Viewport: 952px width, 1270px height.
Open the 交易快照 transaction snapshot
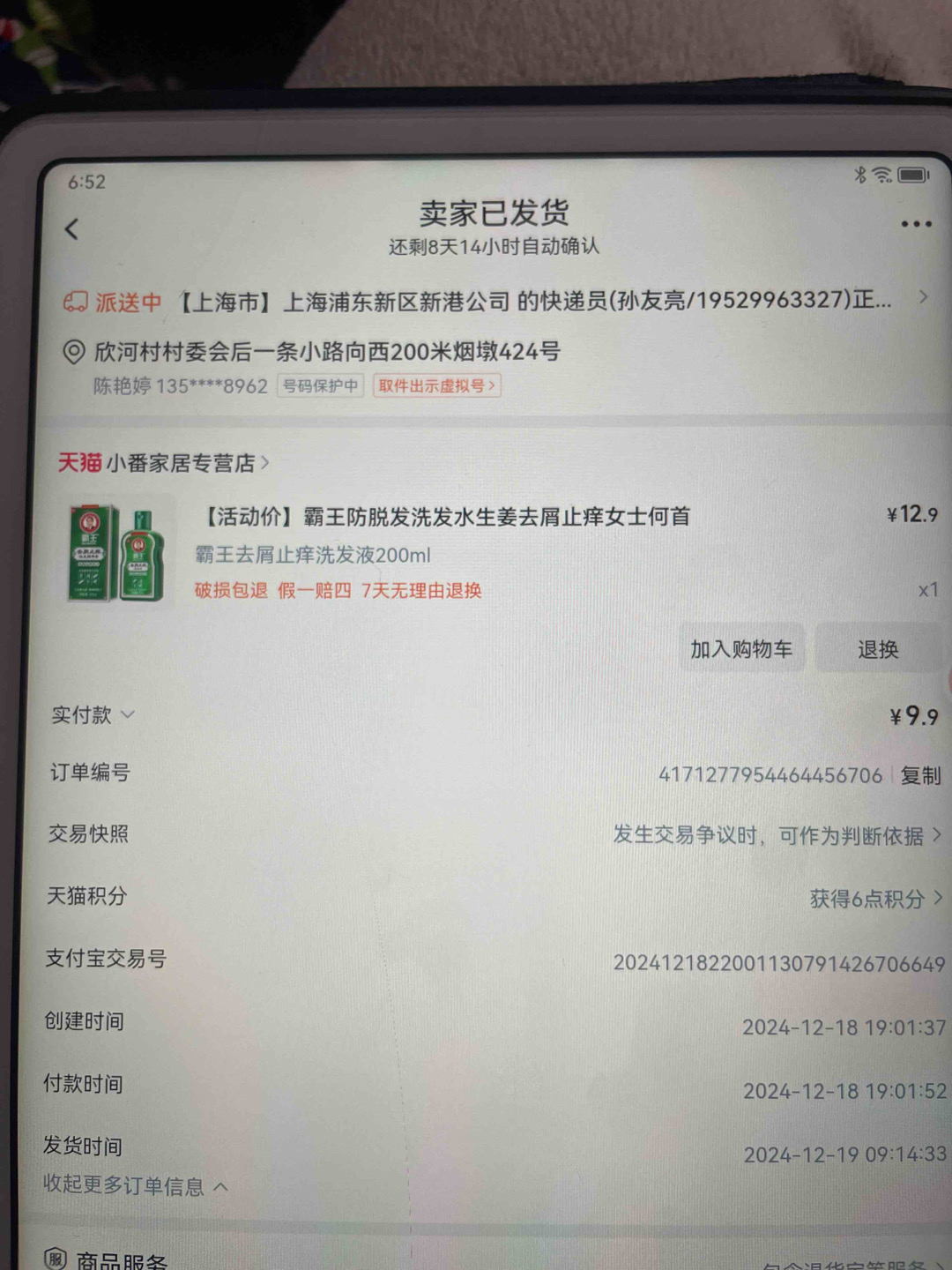776,834
